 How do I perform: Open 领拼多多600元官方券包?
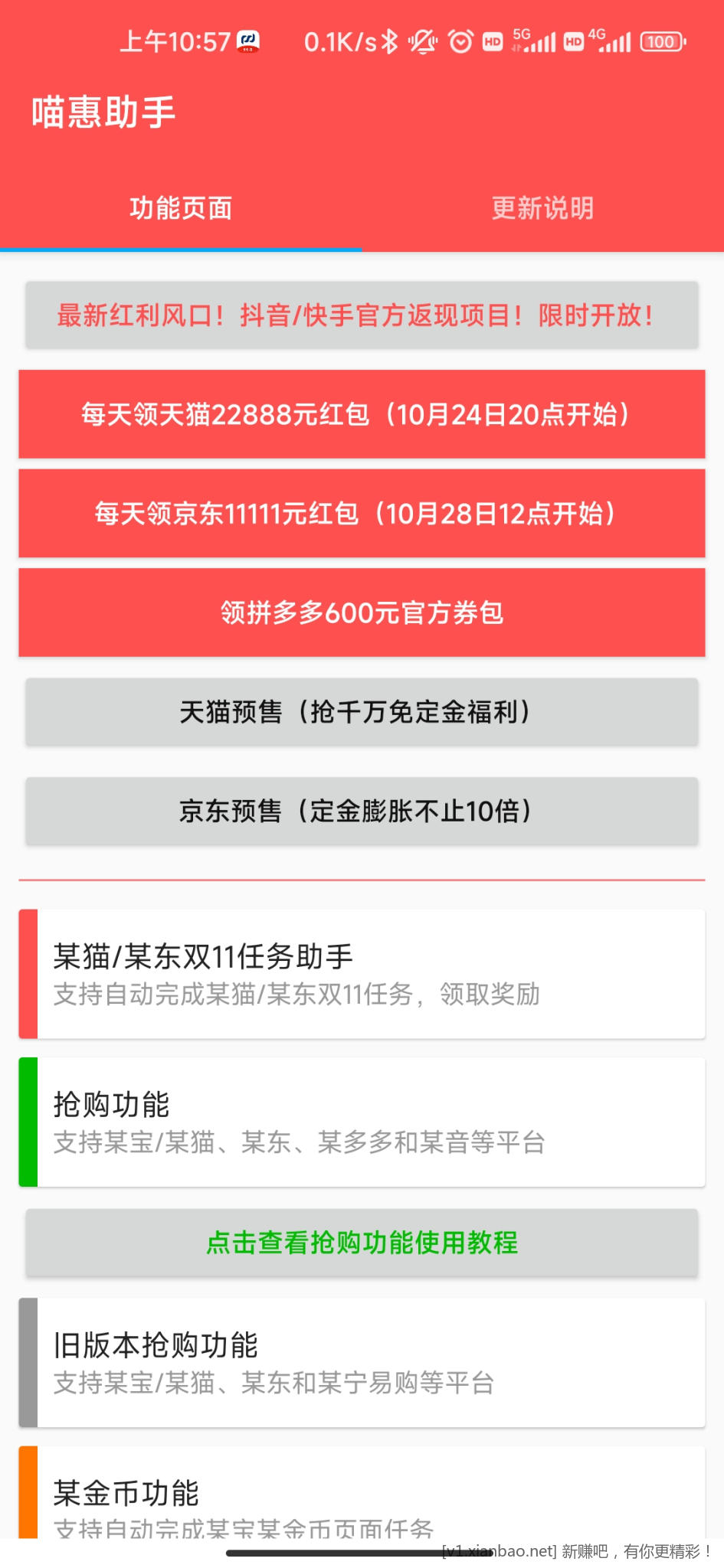click(362, 612)
